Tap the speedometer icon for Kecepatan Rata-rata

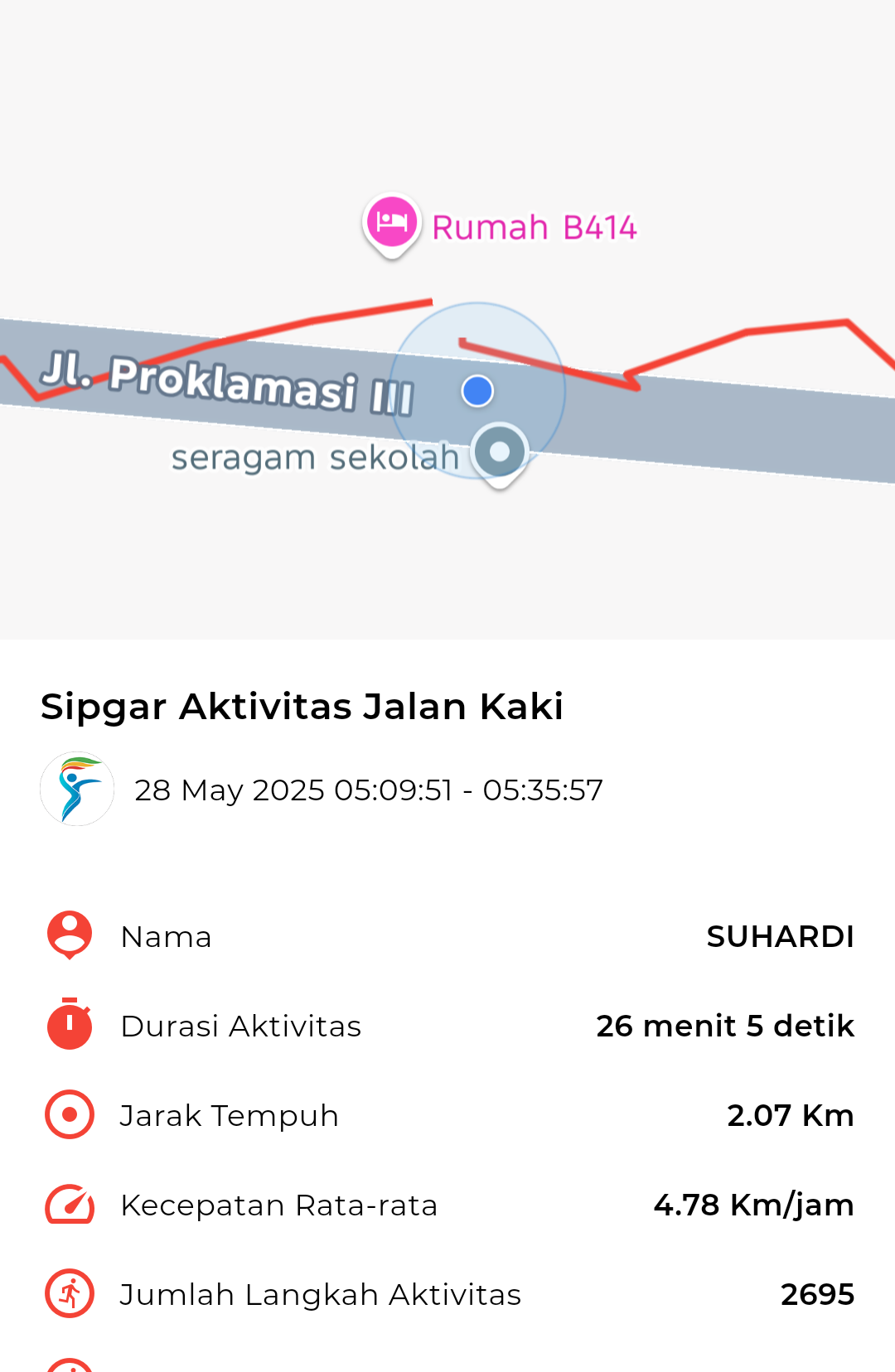(x=68, y=1204)
